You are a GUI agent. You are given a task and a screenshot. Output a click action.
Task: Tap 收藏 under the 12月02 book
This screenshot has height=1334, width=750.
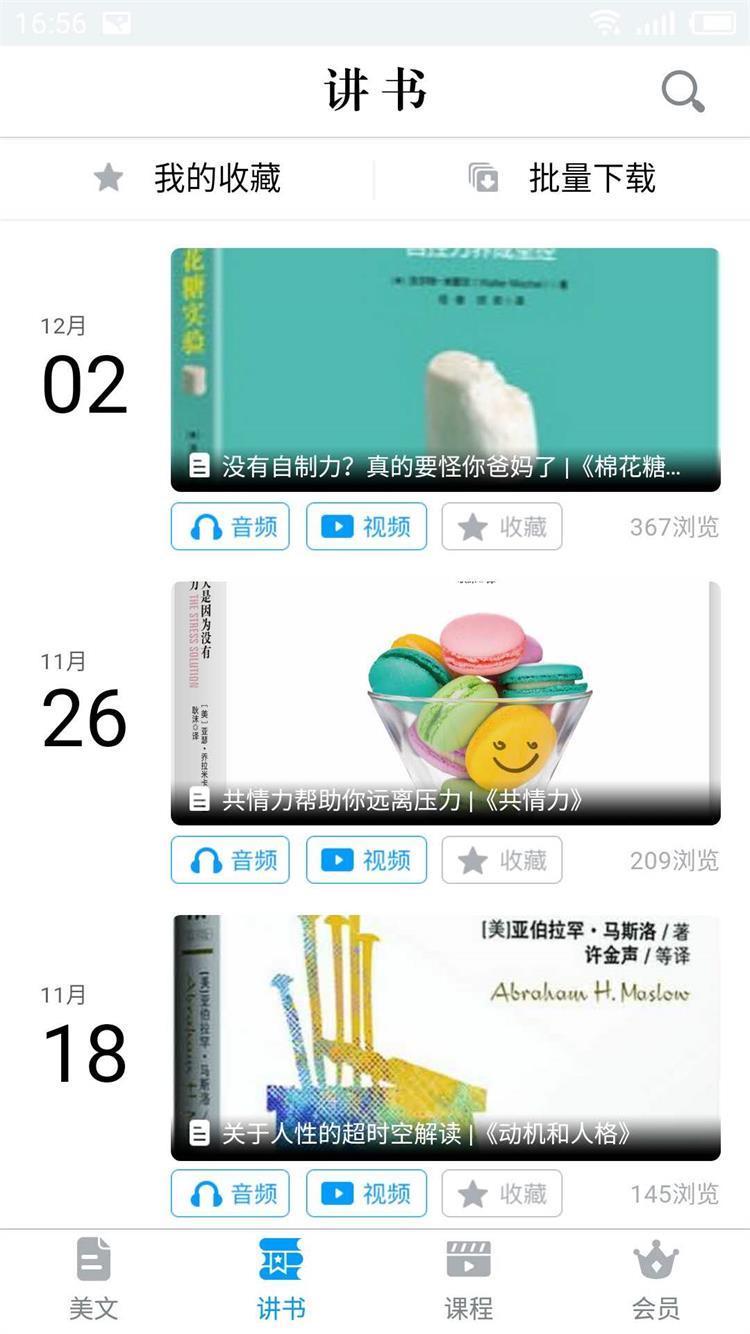(x=502, y=527)
